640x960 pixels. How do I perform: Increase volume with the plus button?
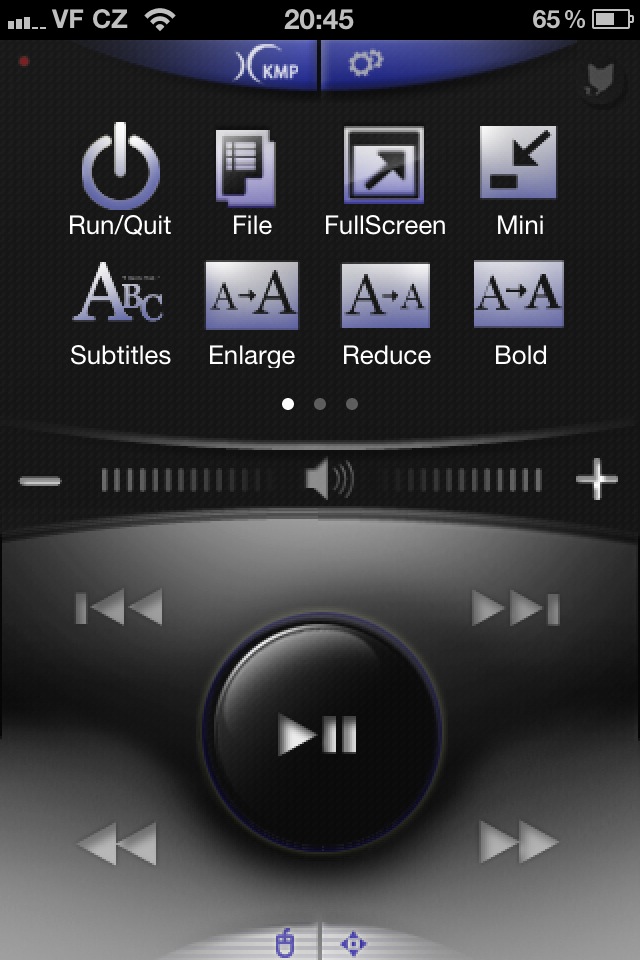(596, 481)
